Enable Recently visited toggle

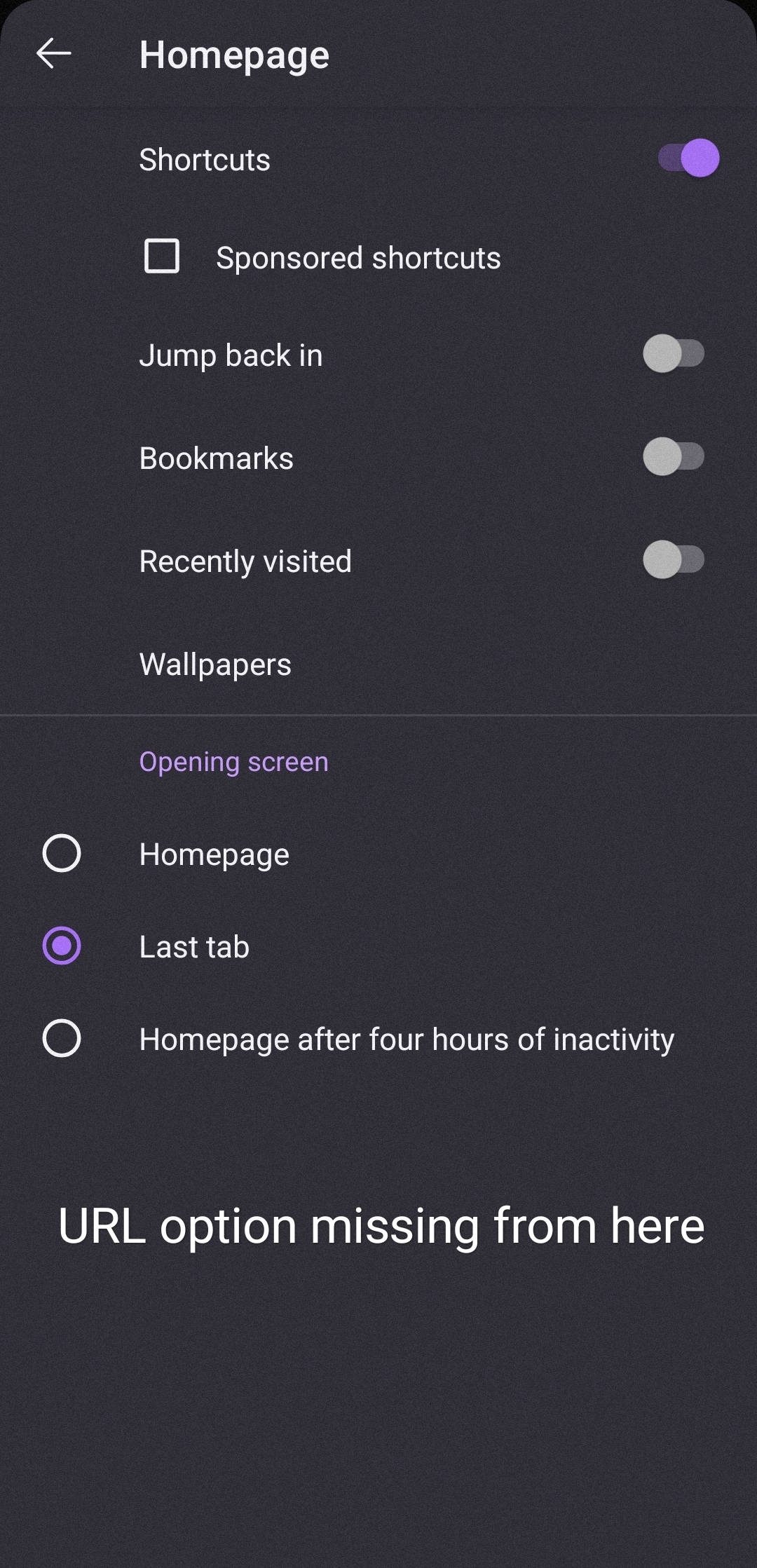[674, 560]
